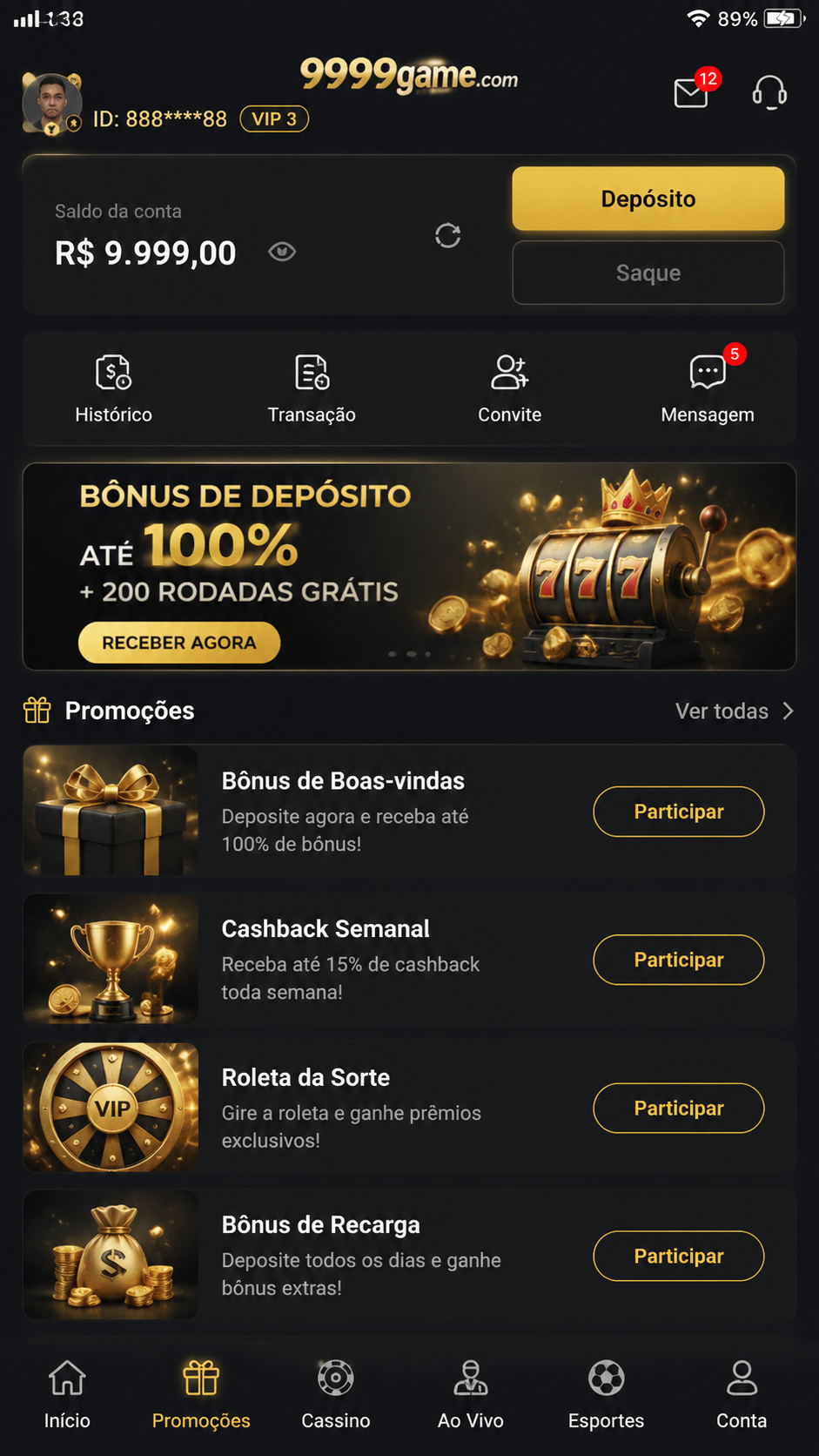Open Transação shortcut
The image size is (819, 1456).
(x=312, y=388)
